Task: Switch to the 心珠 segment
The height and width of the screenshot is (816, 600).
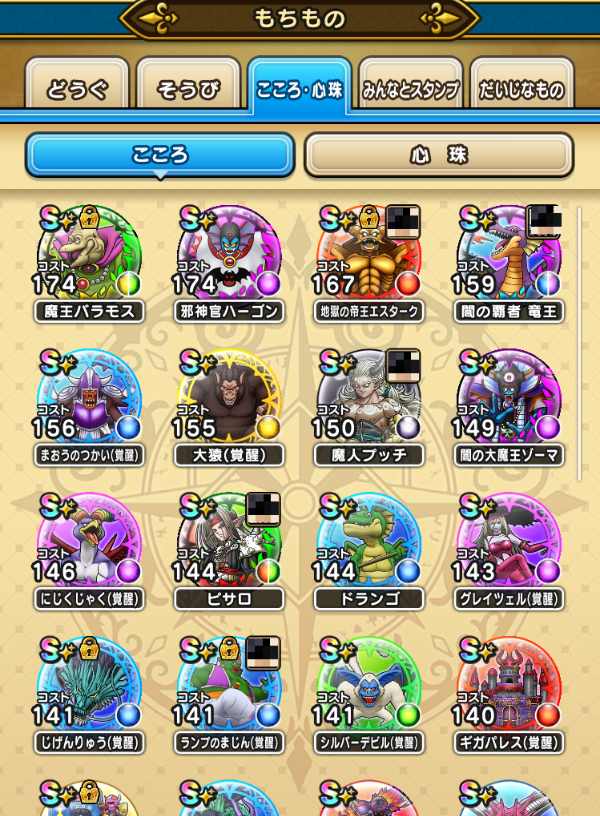Action: pos(438,155)
